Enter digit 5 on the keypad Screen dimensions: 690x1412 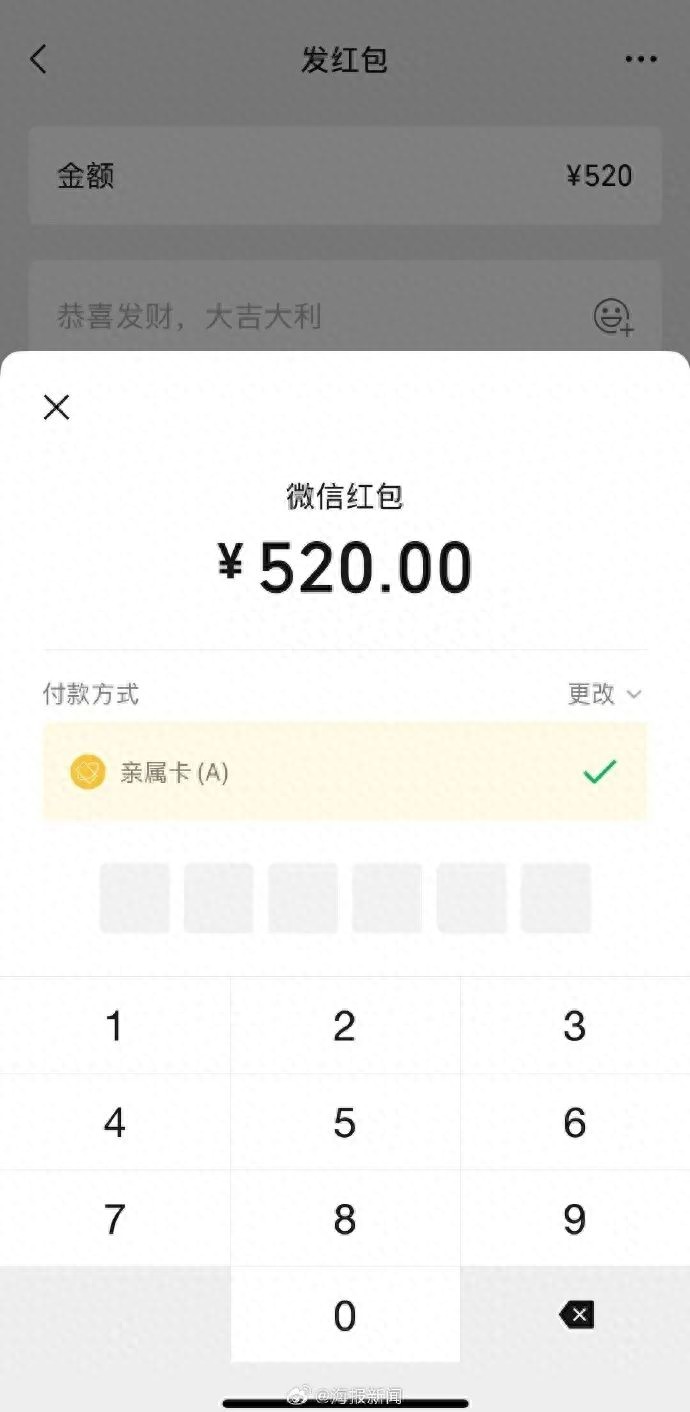pos(345,1123)
